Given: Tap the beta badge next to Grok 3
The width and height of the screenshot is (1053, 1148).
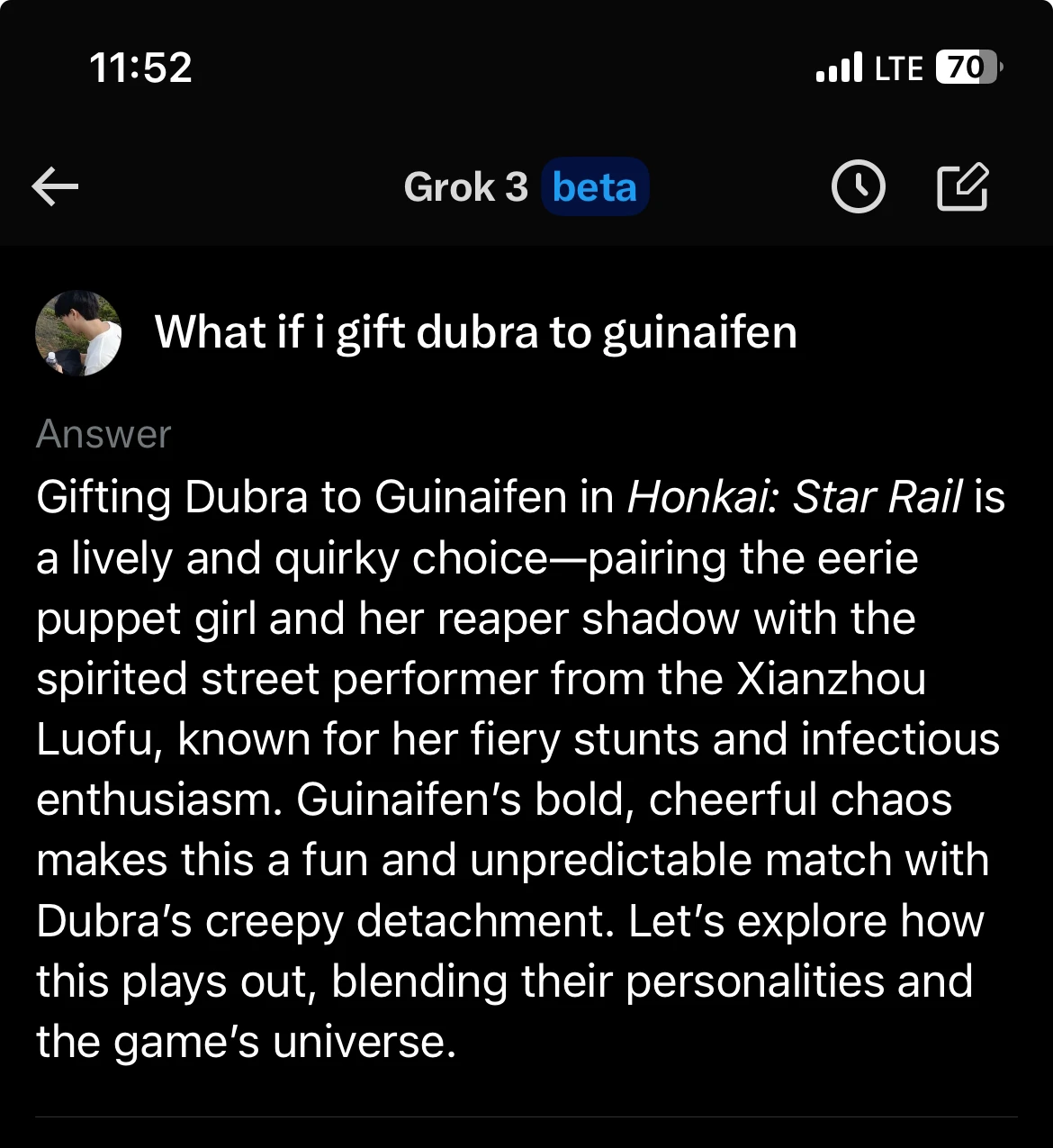Looking at the screenshot, I should (595, 186).
